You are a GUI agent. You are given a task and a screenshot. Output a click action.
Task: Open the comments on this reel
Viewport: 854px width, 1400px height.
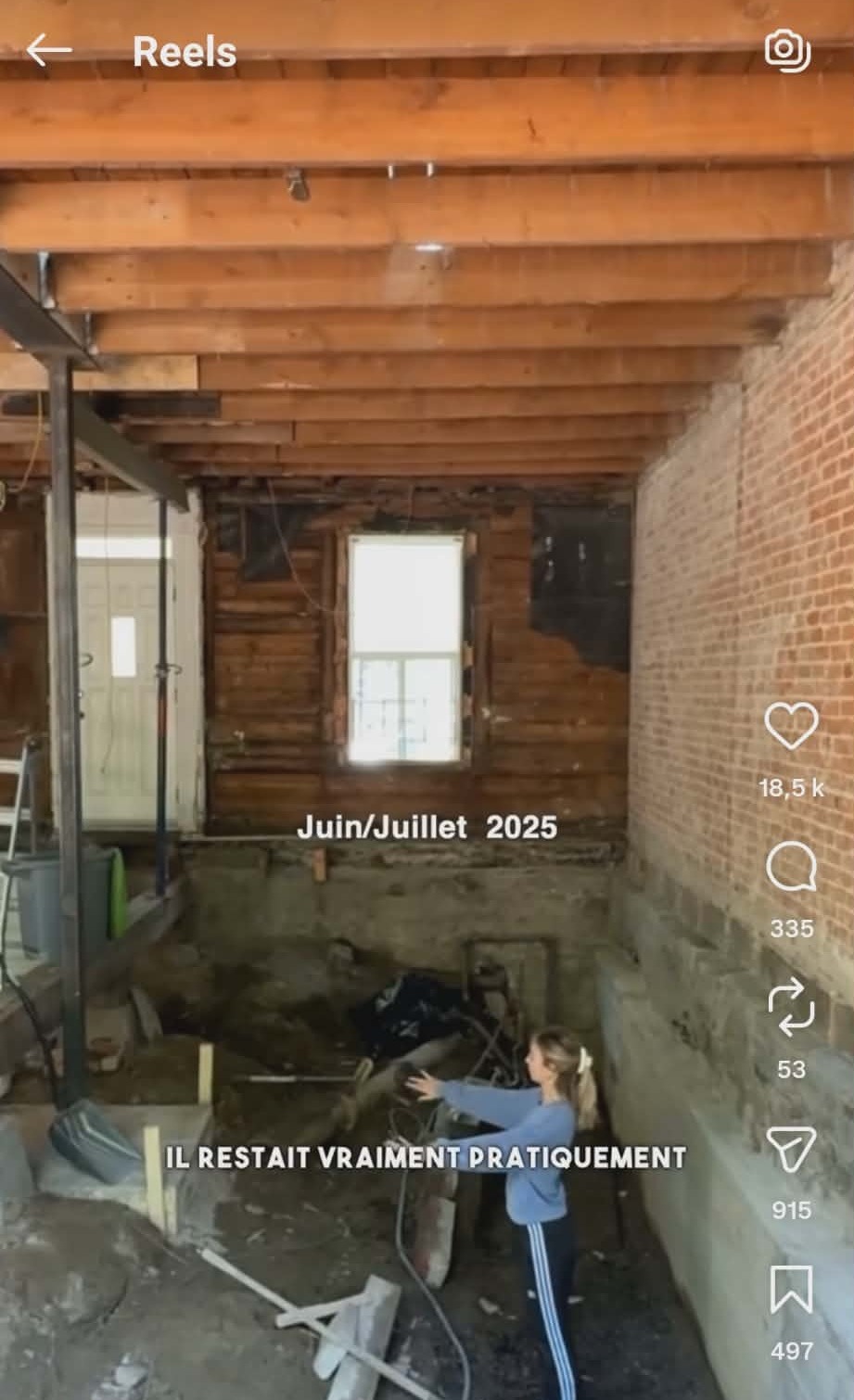coord(791,868)
